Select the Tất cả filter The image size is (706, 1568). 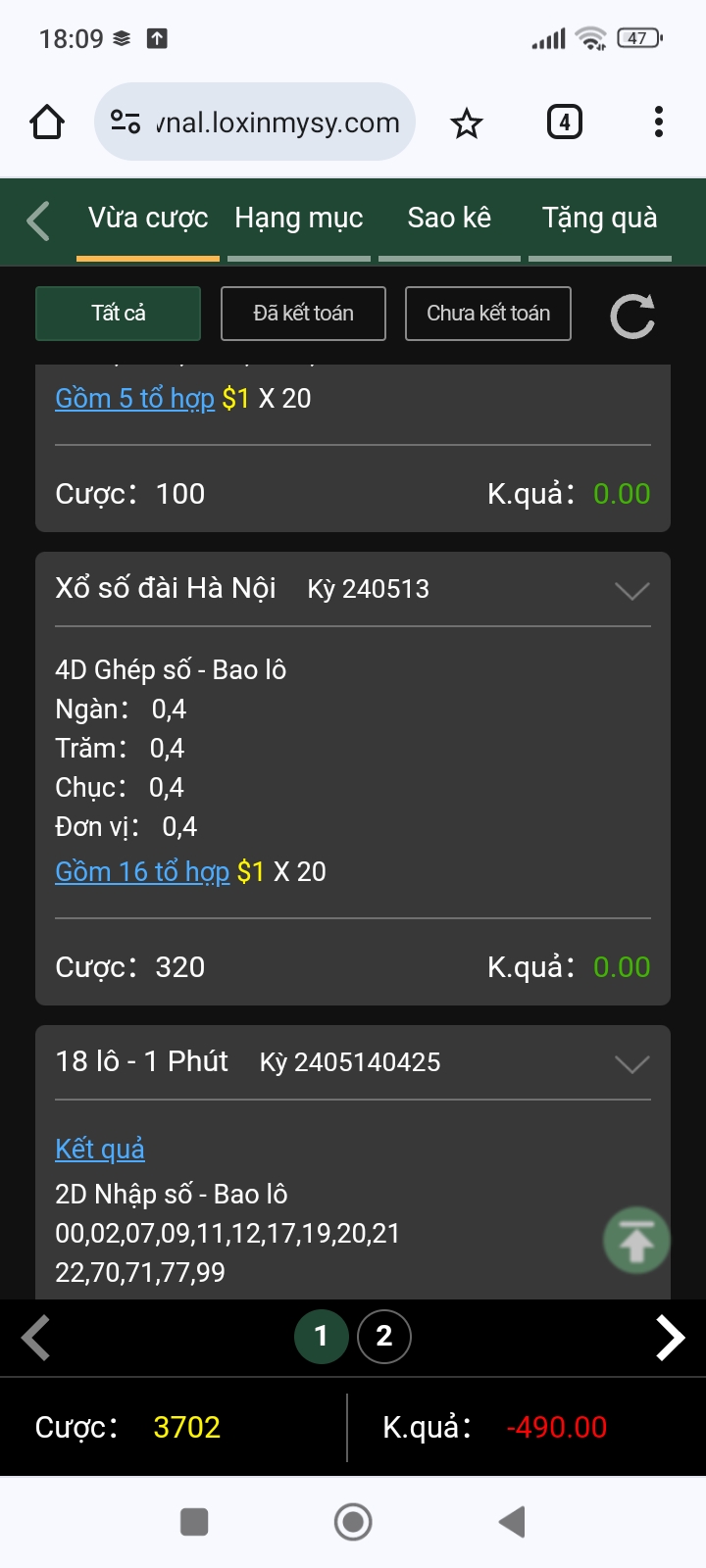coord(119,314)
